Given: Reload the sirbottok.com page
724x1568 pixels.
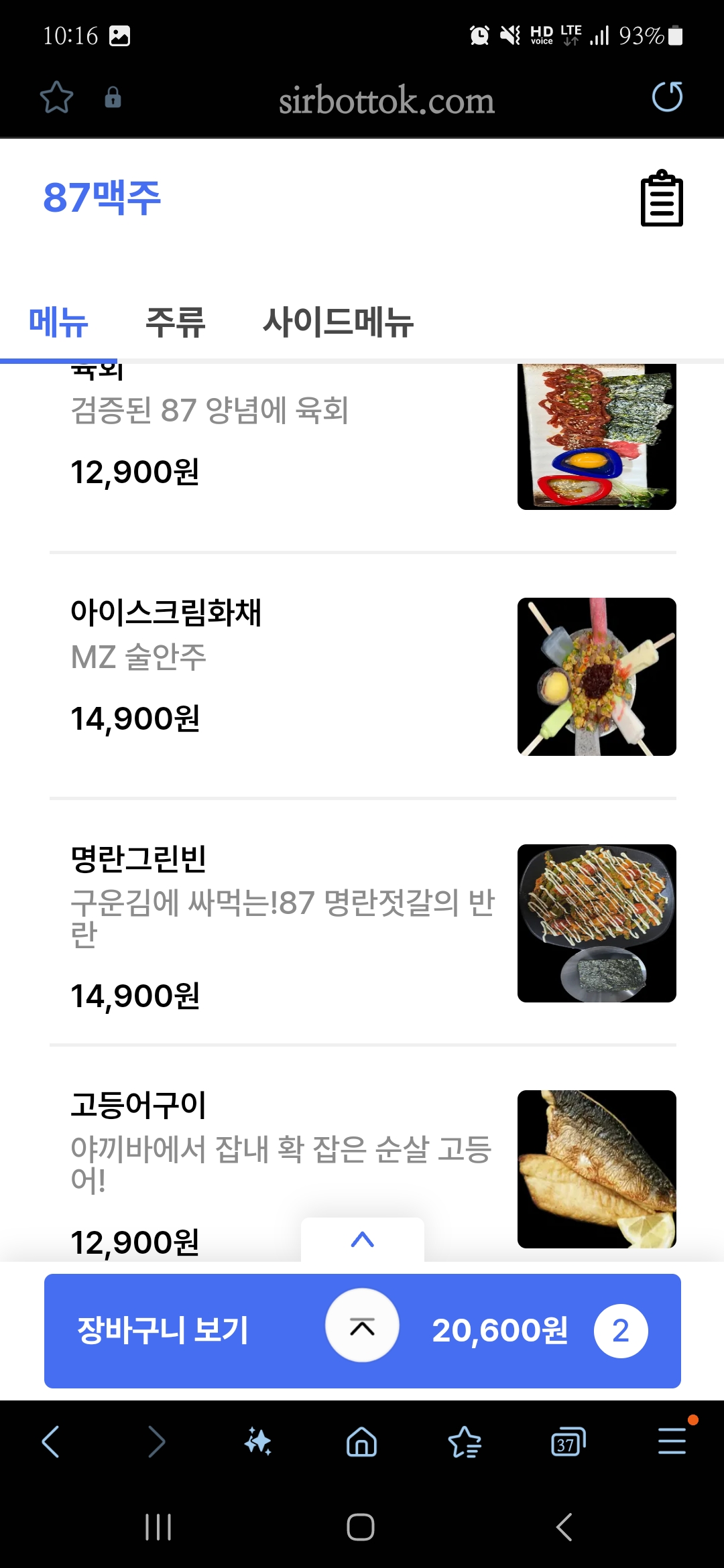Looking at the screenshot, I should click(x=667, y=97).
